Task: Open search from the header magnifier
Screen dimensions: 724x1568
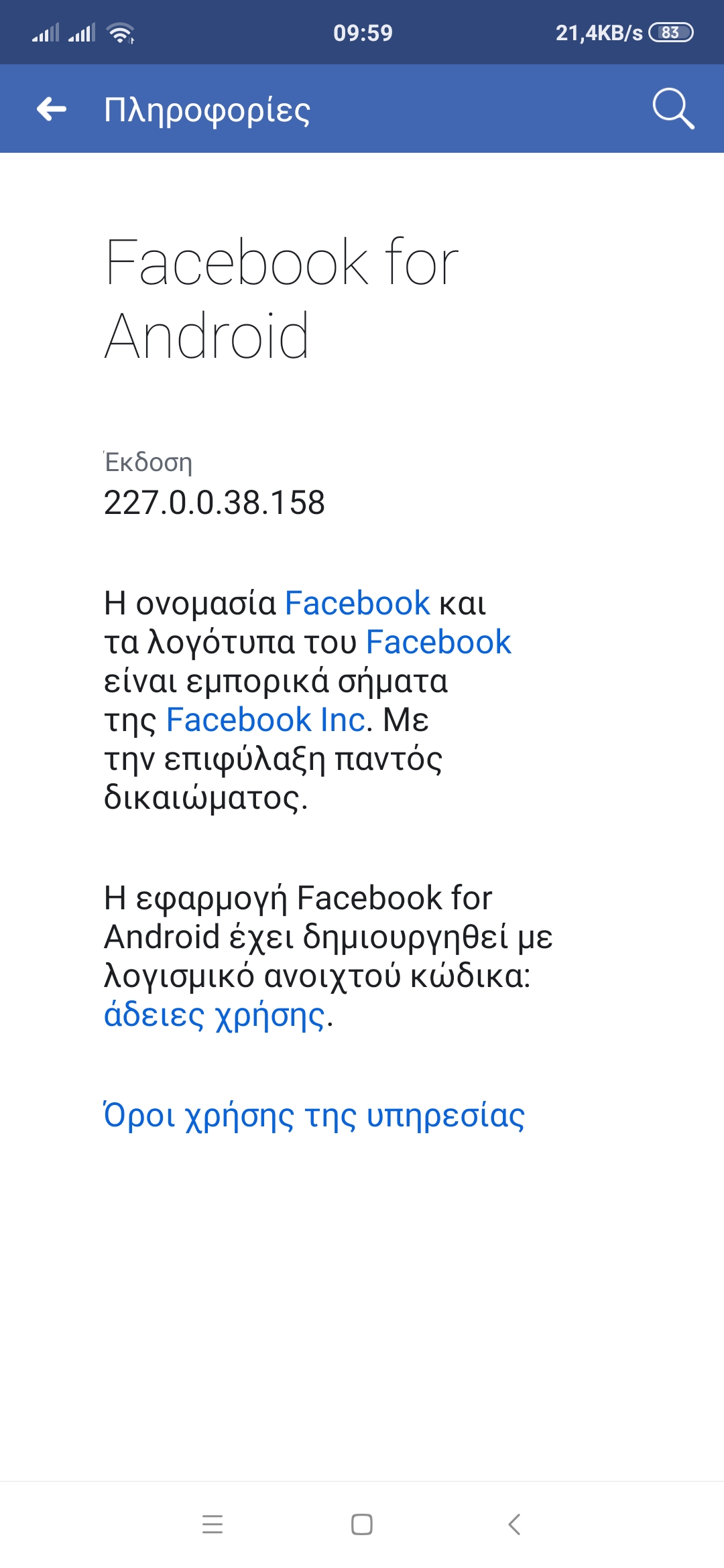Action: pos(673,109)
